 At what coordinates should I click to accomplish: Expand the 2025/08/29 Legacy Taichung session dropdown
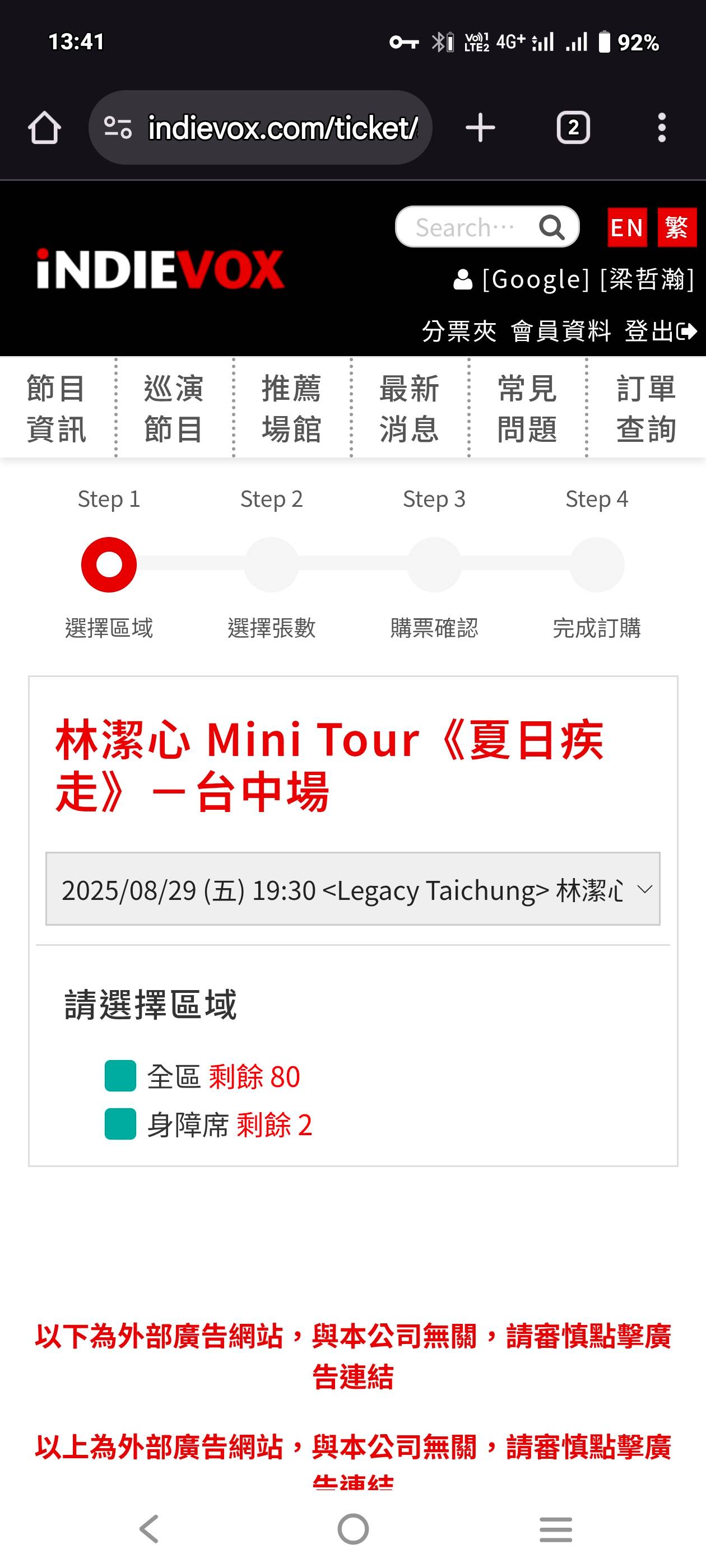coord(352,889)
